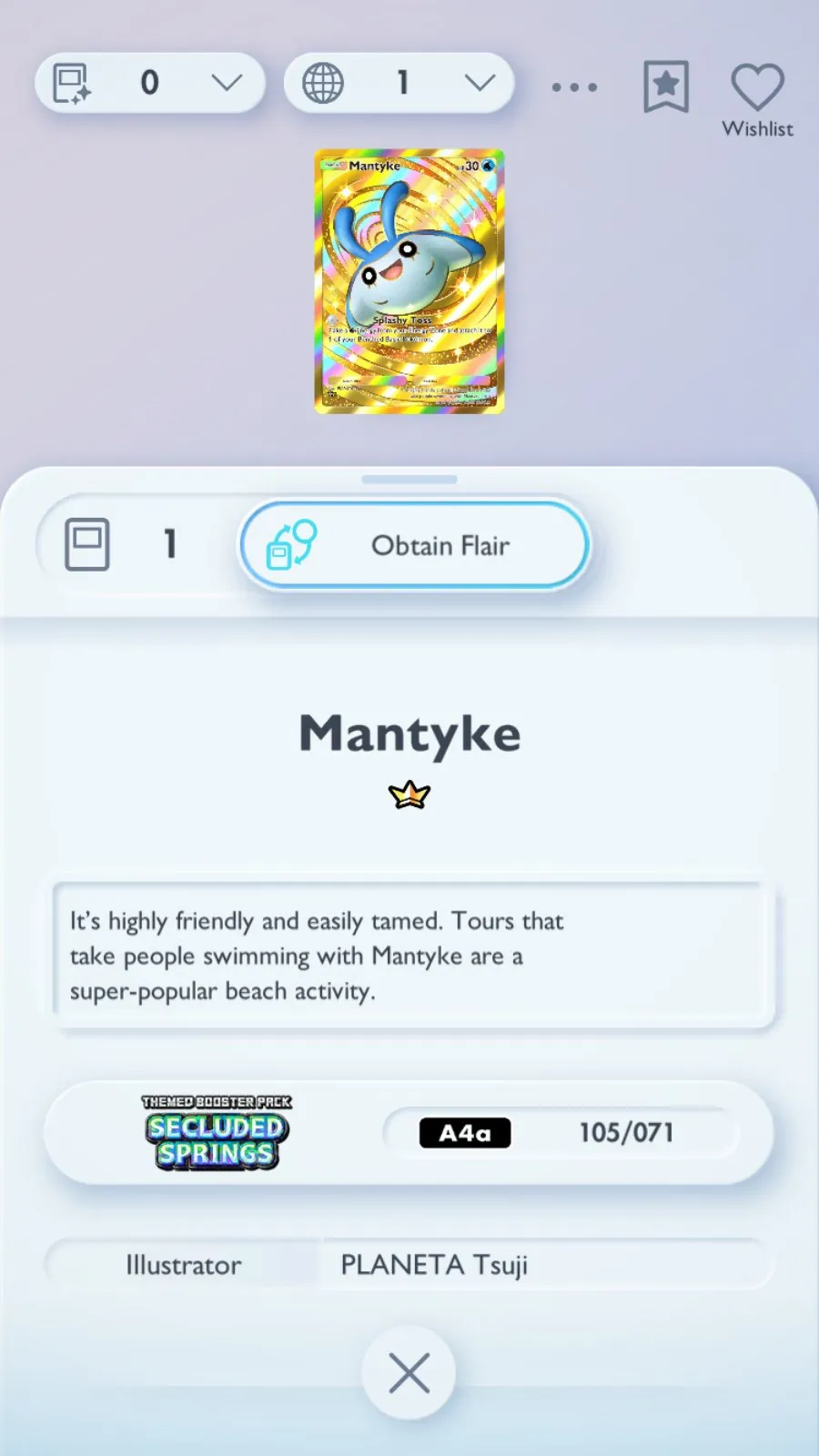The image size is (819, 1456).
Task: Add Mantyke to the Wishlist
Action: pyautogui.click(x=757, y=99)
